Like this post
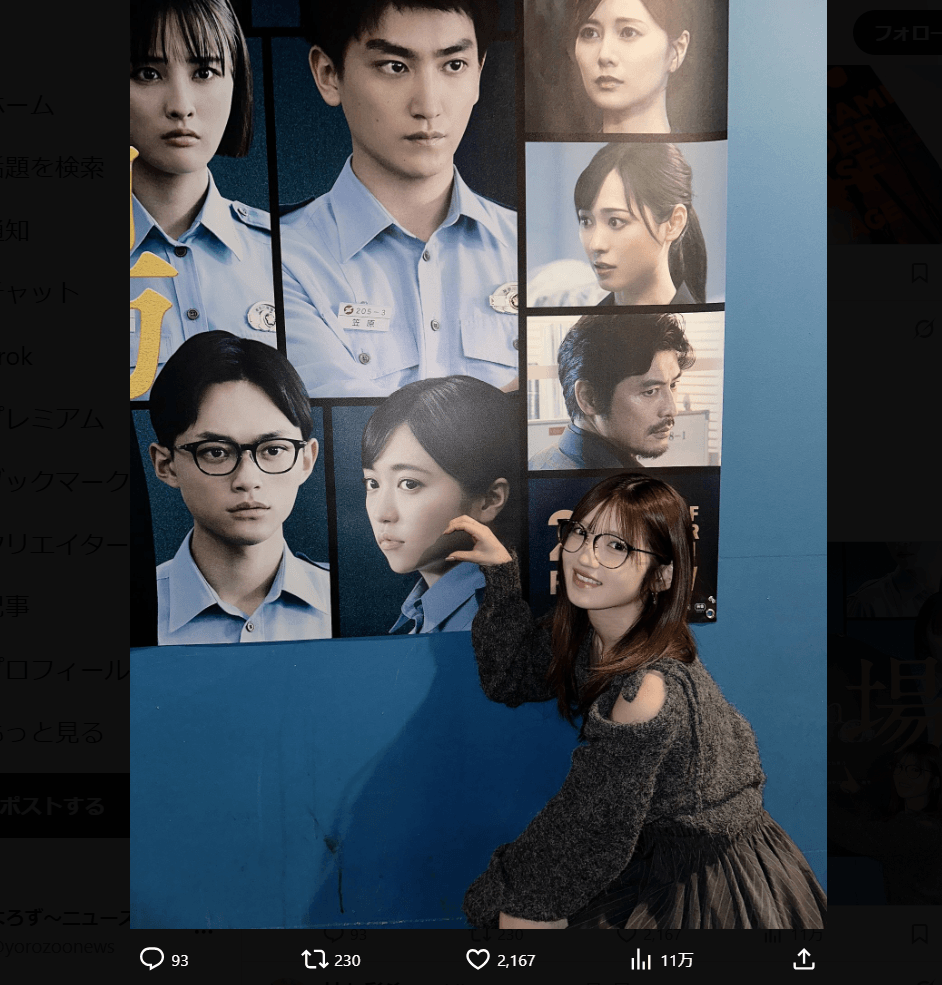 click(x=478, y=960)
